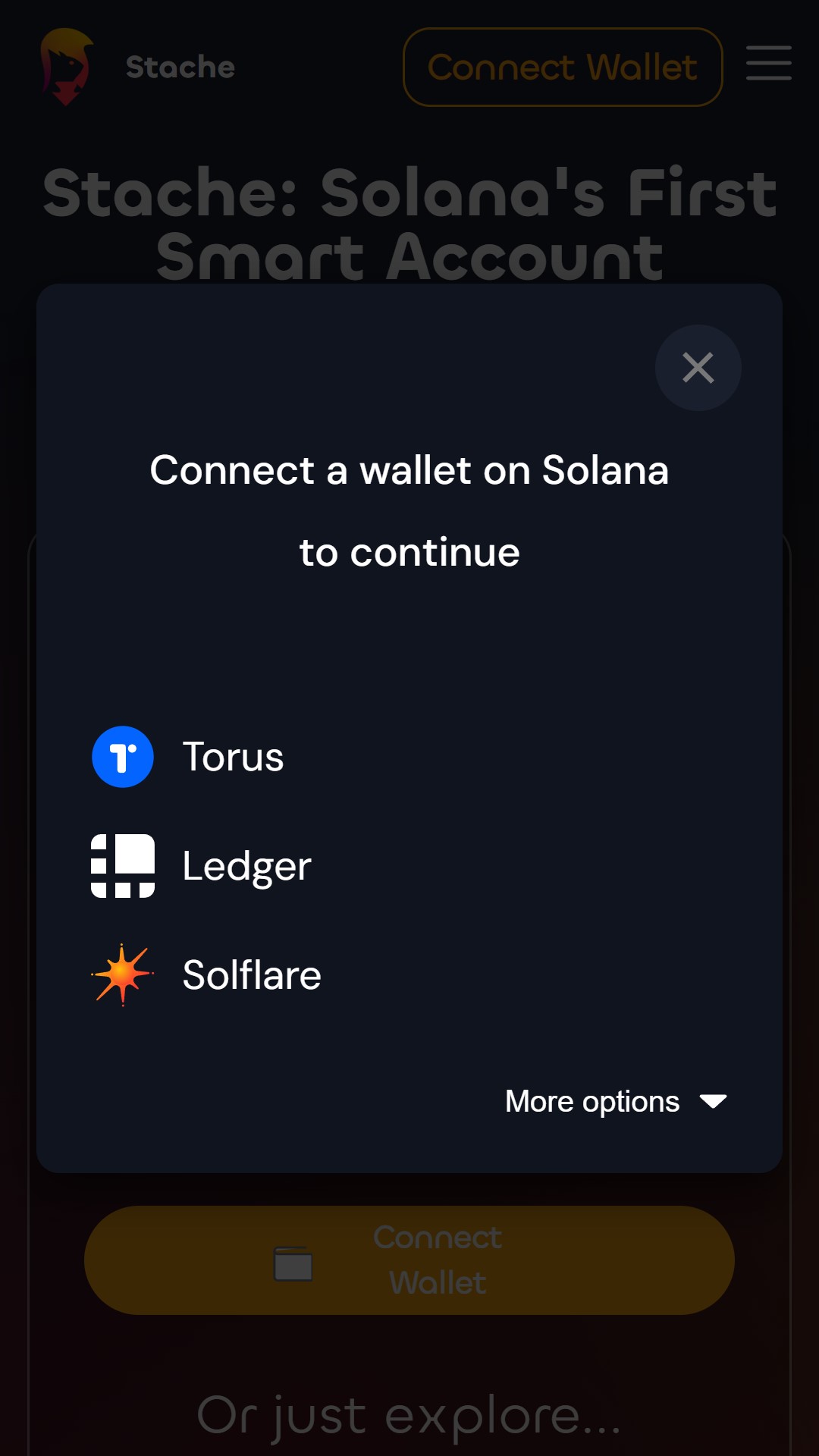819x1456 pixels.
Task: Select the Torus wallet
Action: tap(234, 757)
